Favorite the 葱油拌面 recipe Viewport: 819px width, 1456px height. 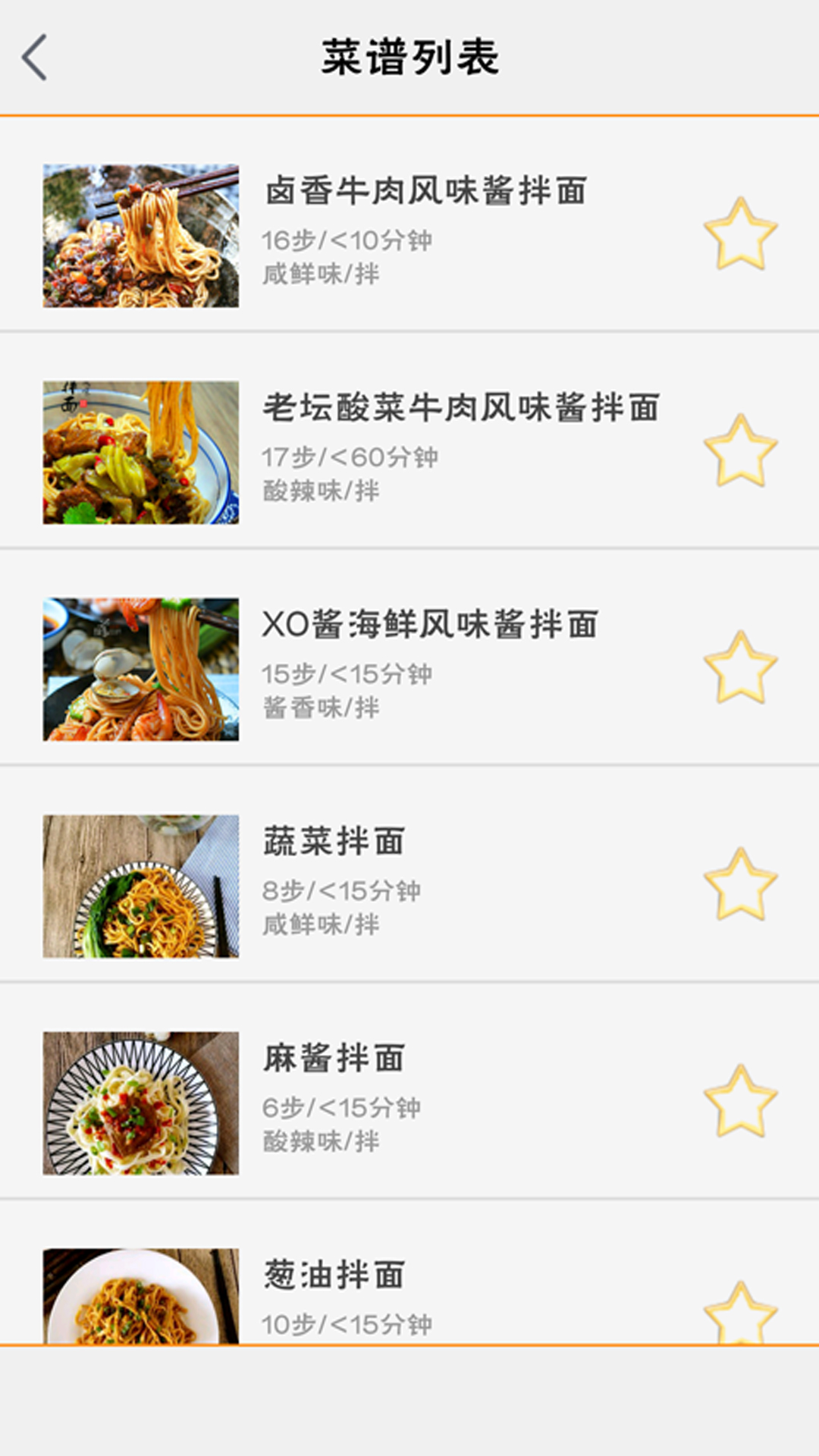[x=740, y=1313]
